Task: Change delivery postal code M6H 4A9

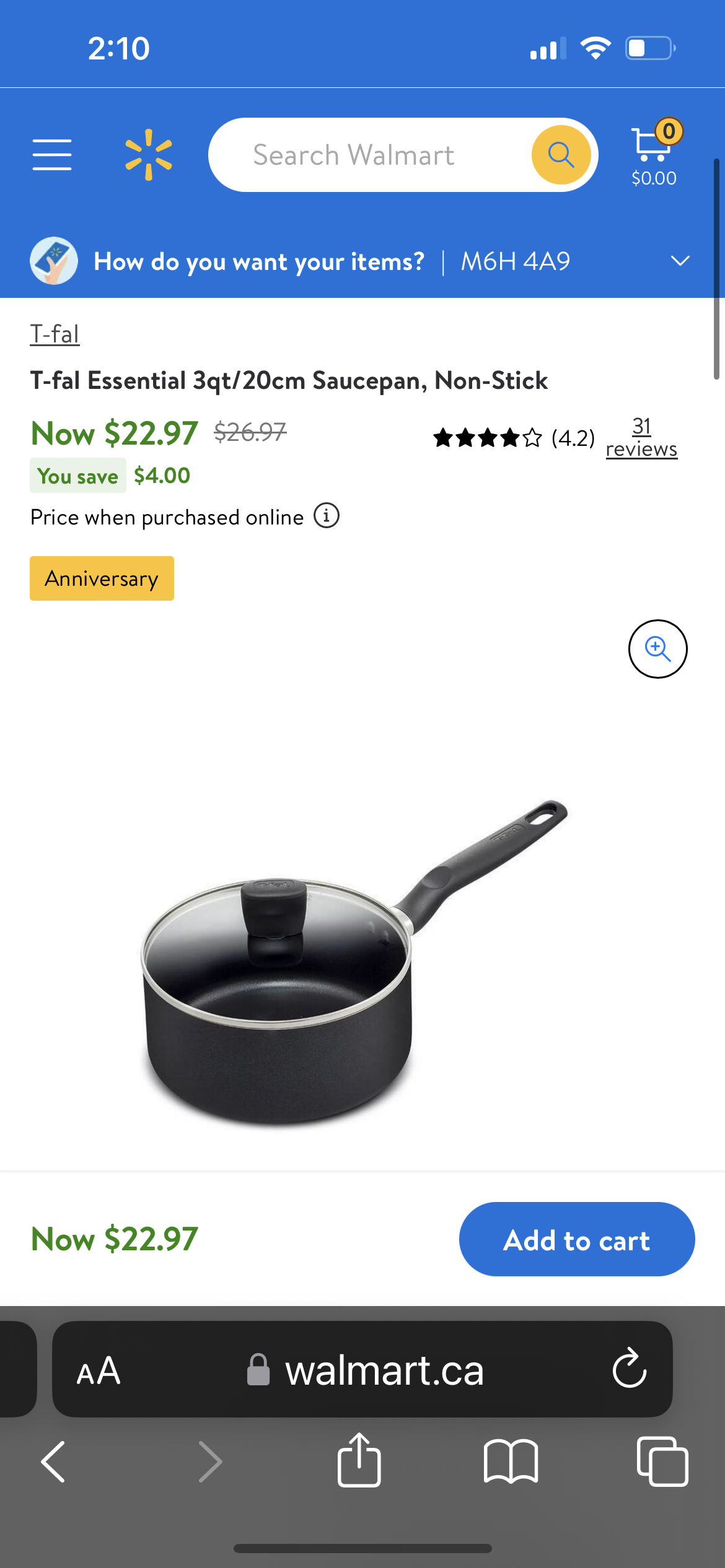Action: [515, 261]
